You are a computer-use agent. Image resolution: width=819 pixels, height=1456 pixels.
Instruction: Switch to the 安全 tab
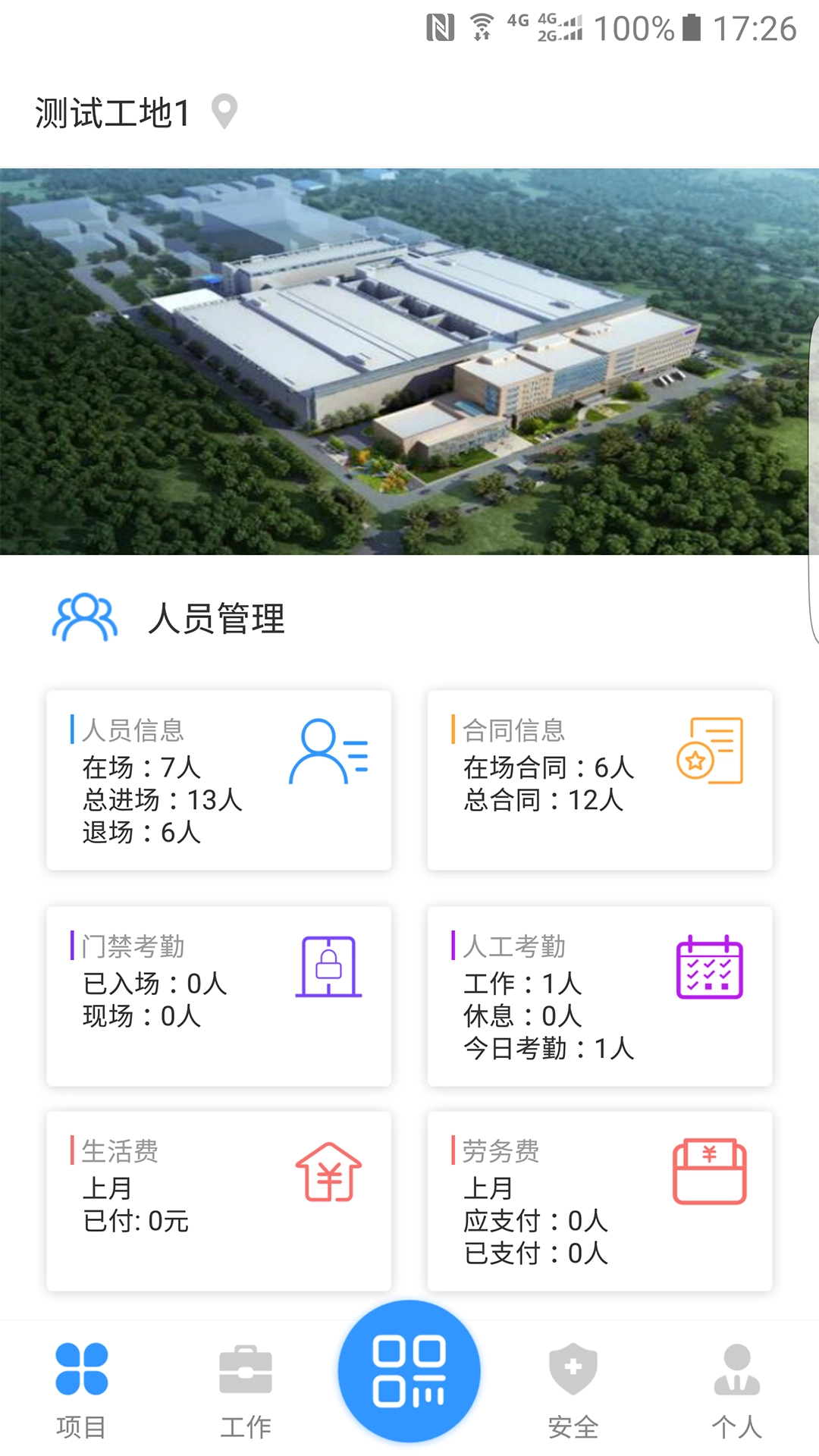pyautogui.click(x=573, y=1389)
